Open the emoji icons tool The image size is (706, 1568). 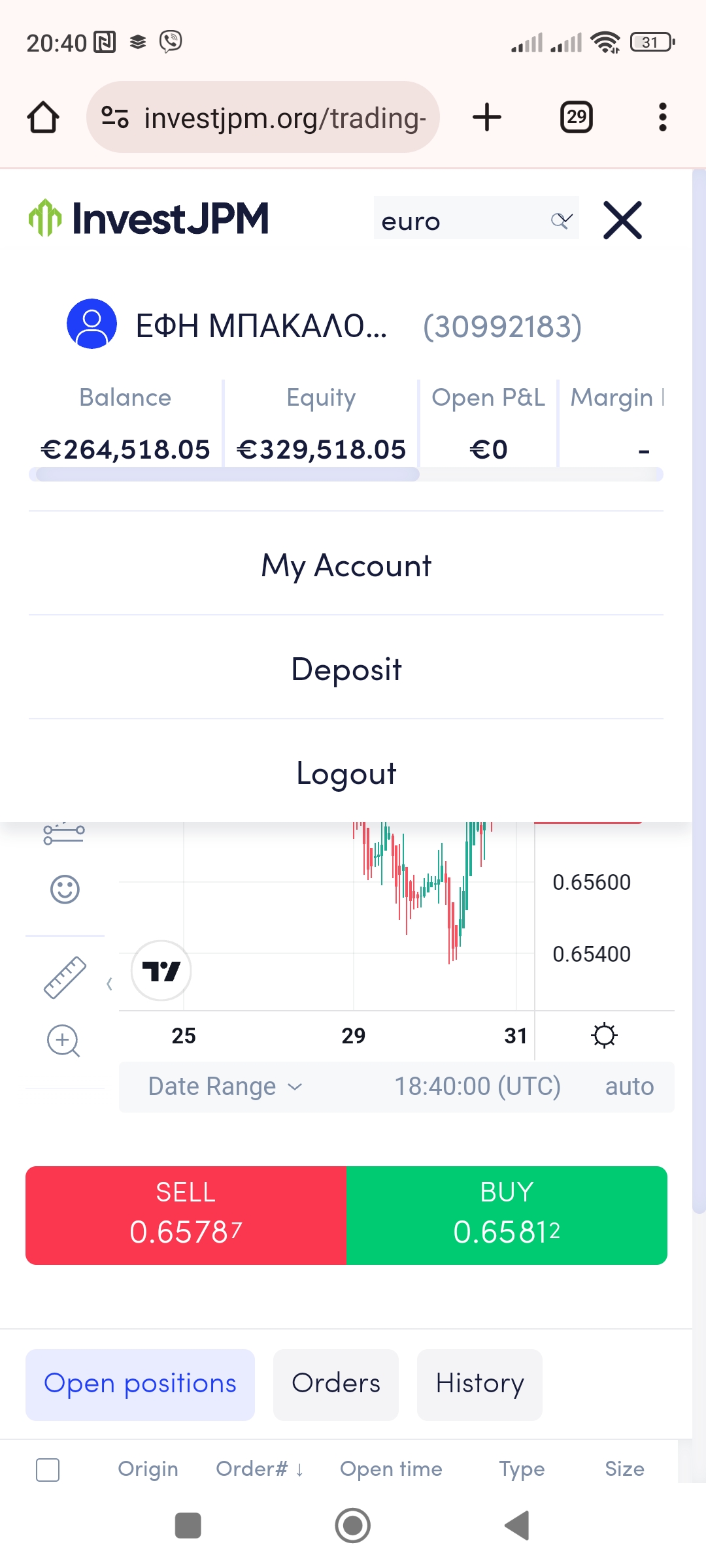[x=65, y=889]
